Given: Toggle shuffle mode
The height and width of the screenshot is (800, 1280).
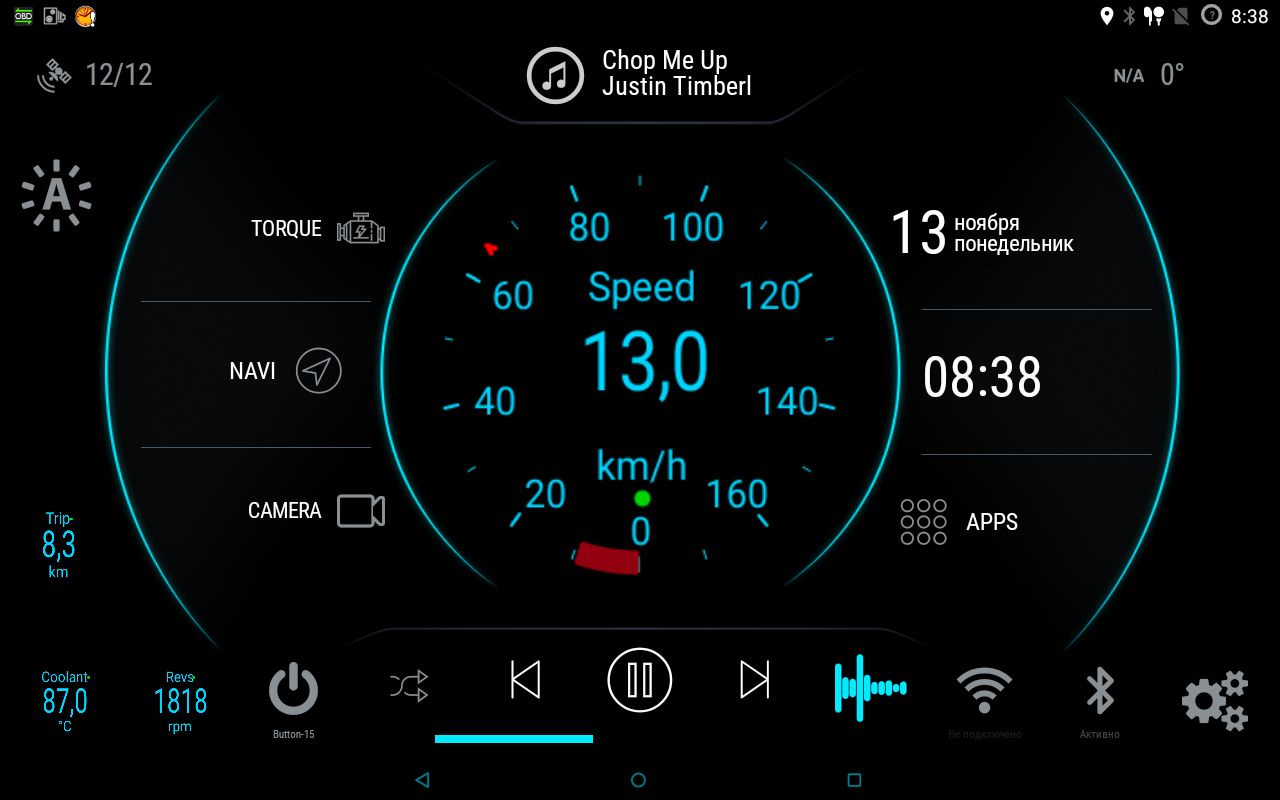Looking at the screenshot, I should [x=409, y=686].
